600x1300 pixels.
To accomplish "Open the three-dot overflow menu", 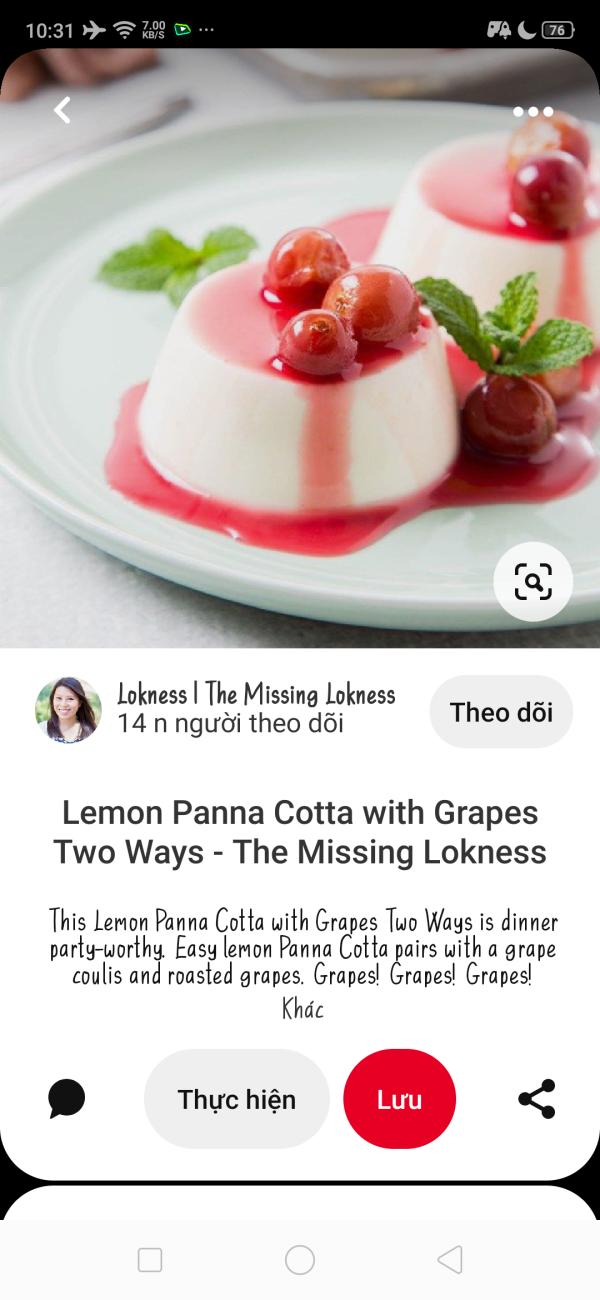I will (x=533, y=112).
